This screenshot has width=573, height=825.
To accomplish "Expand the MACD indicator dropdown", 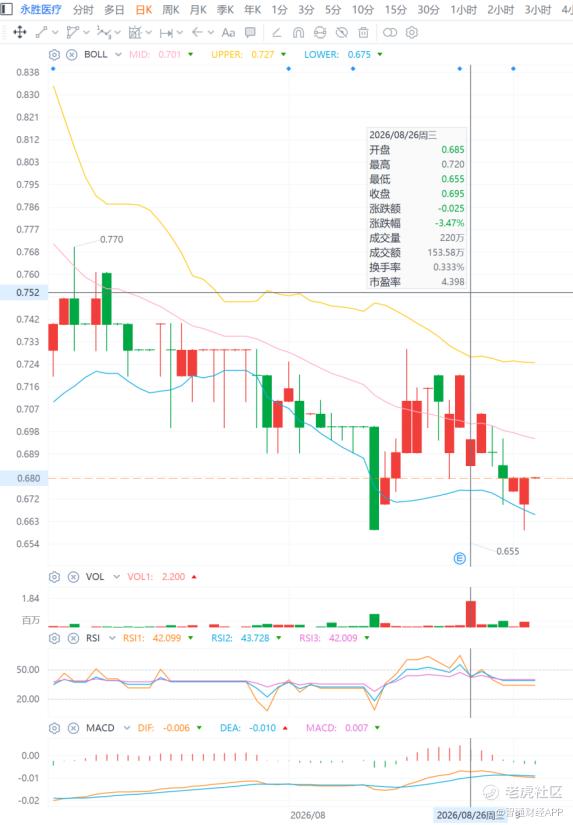I will [x=127, y=728].
